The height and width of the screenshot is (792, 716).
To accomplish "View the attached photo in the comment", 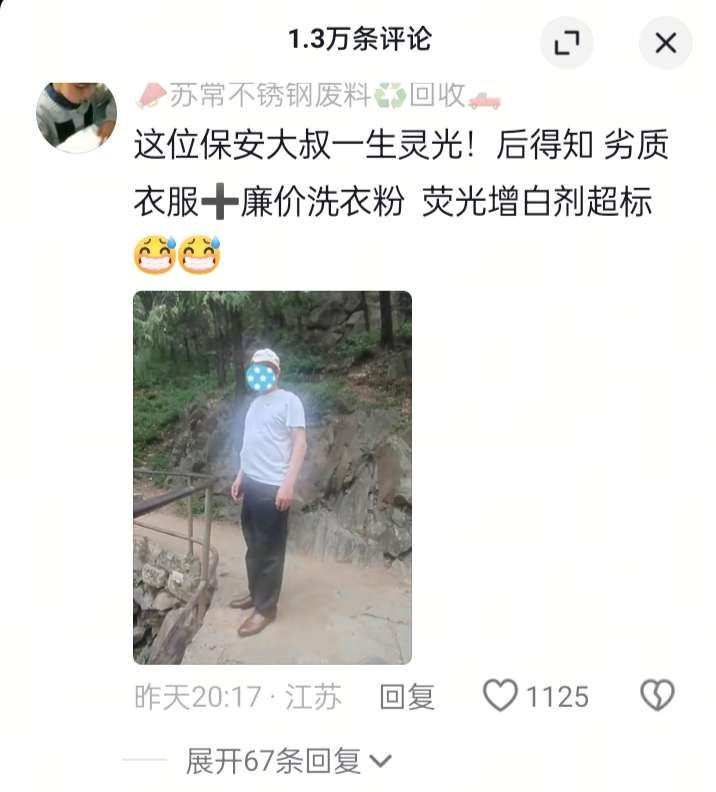I will [x=272, y=477].
